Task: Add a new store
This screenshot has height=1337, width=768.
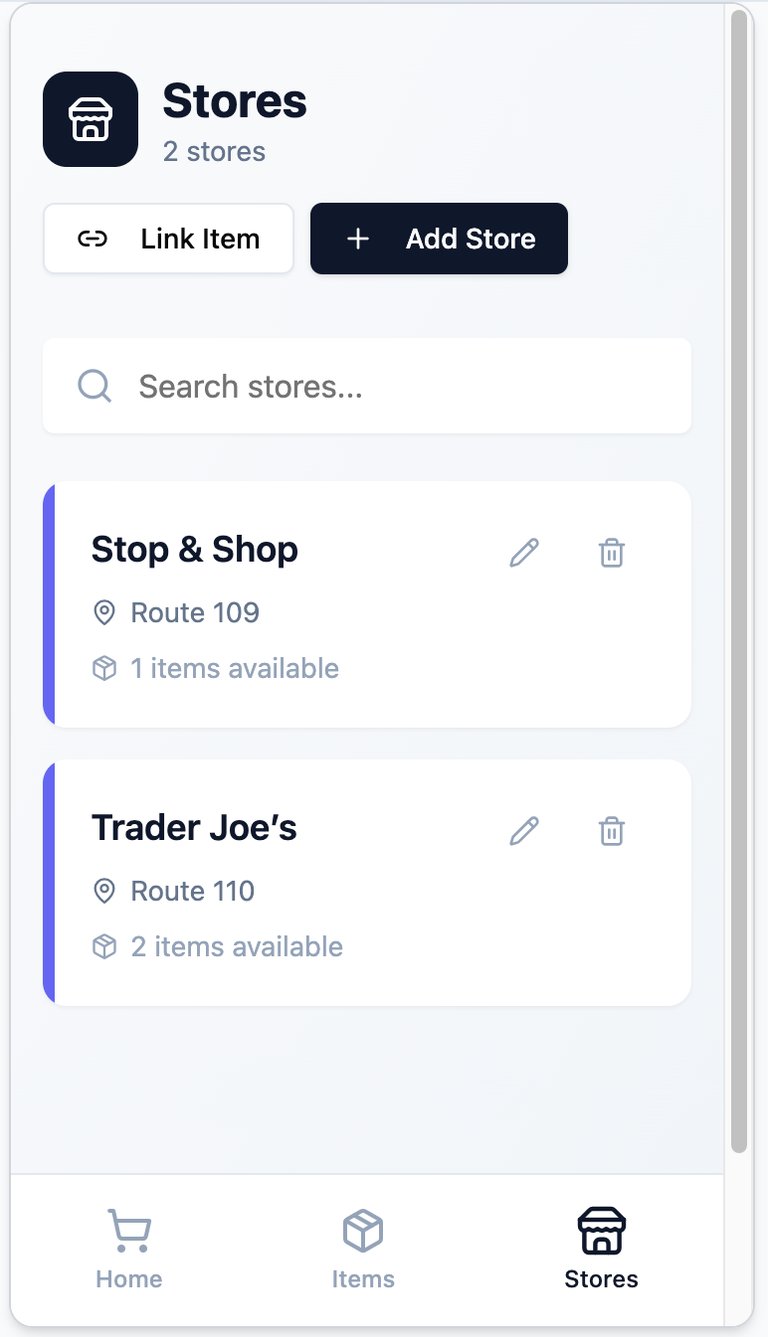Action: click(439, 239)
